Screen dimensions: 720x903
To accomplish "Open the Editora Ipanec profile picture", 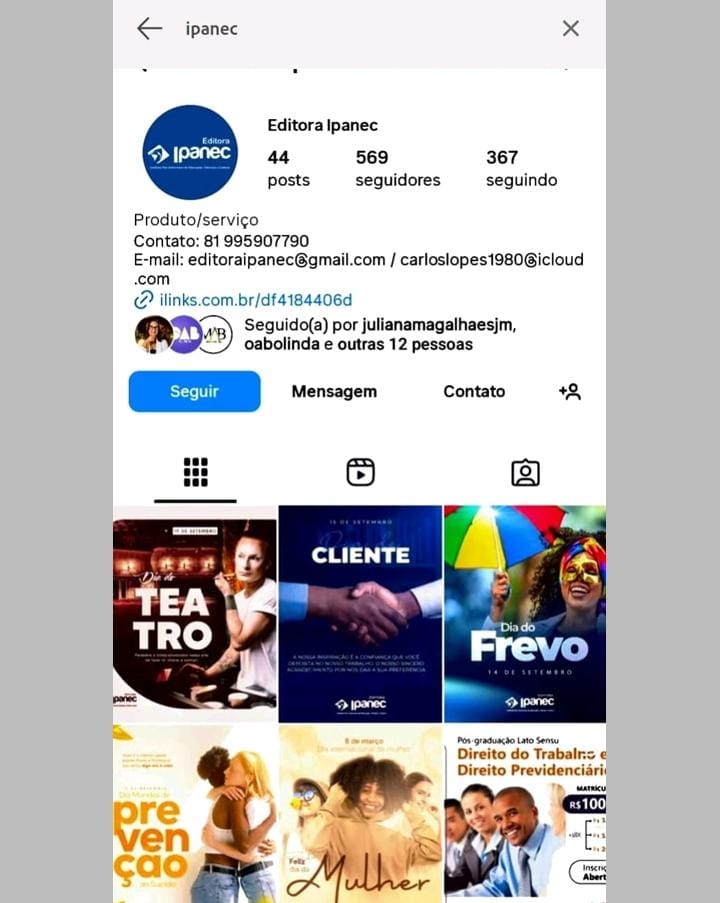I will (190, 152).
